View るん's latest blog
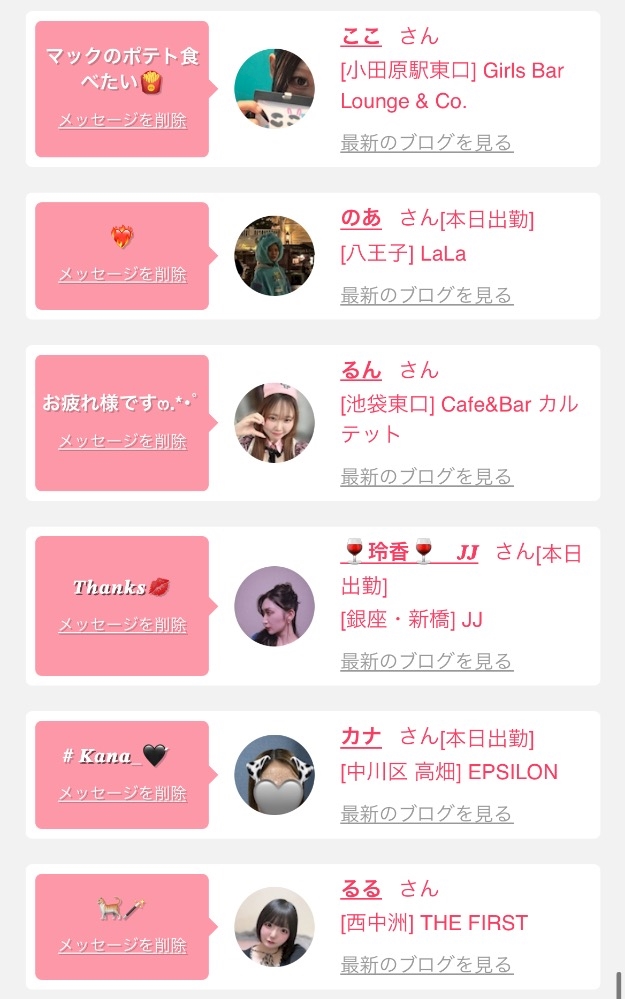The width and height of the screenshot is (625, 999). coord(426,476)
